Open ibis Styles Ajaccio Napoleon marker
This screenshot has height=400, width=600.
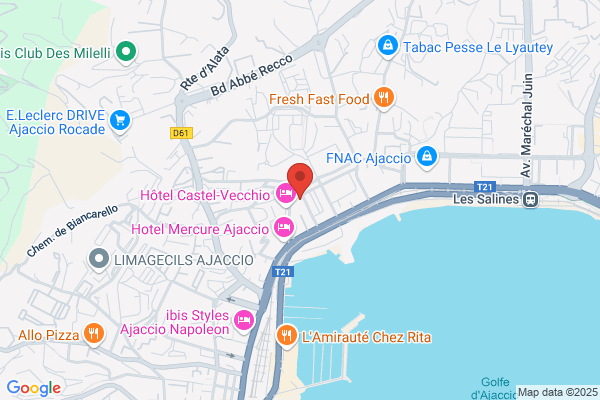tap(244, 320)
